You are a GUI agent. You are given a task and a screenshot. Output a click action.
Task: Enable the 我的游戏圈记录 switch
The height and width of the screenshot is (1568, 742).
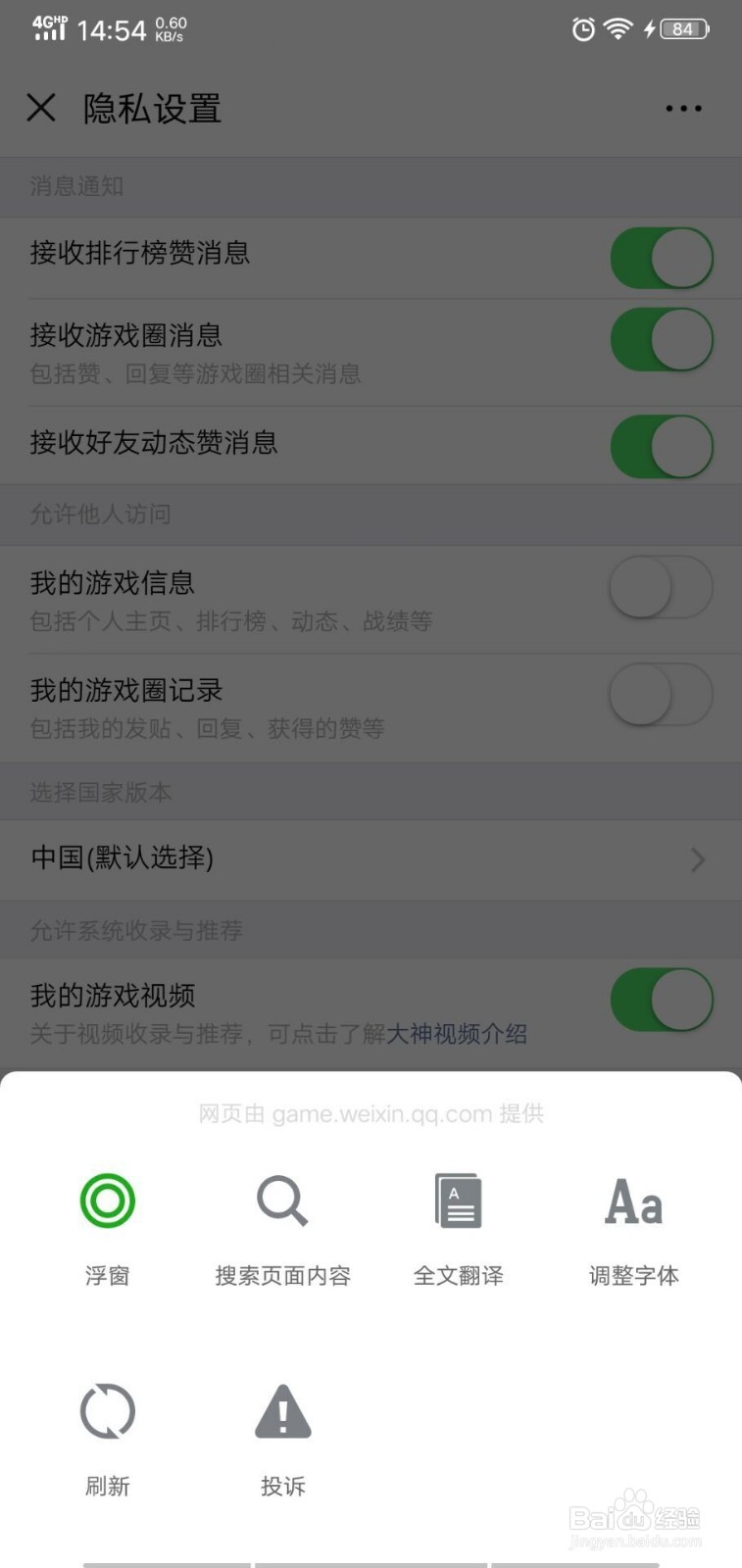pos(660,694)
